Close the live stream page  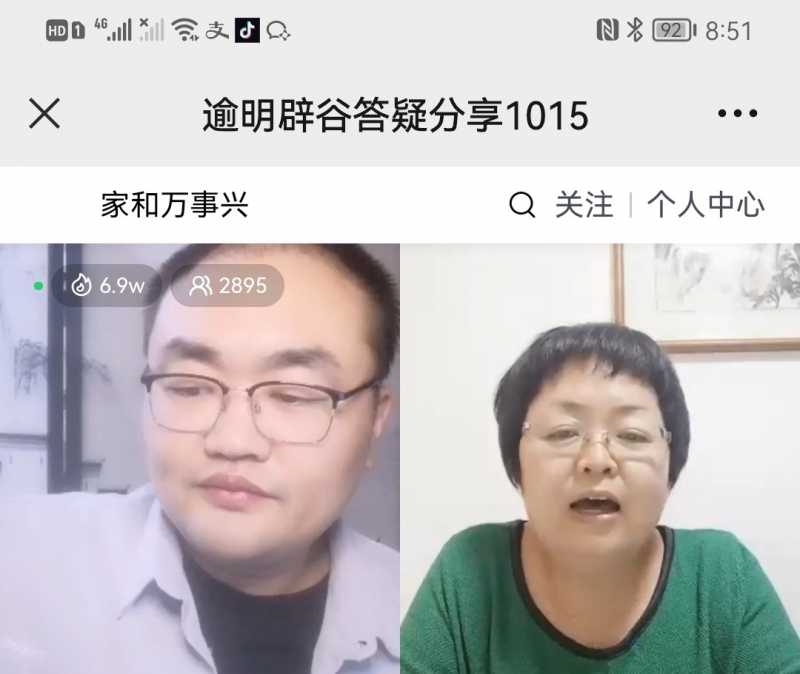point(44,115)
